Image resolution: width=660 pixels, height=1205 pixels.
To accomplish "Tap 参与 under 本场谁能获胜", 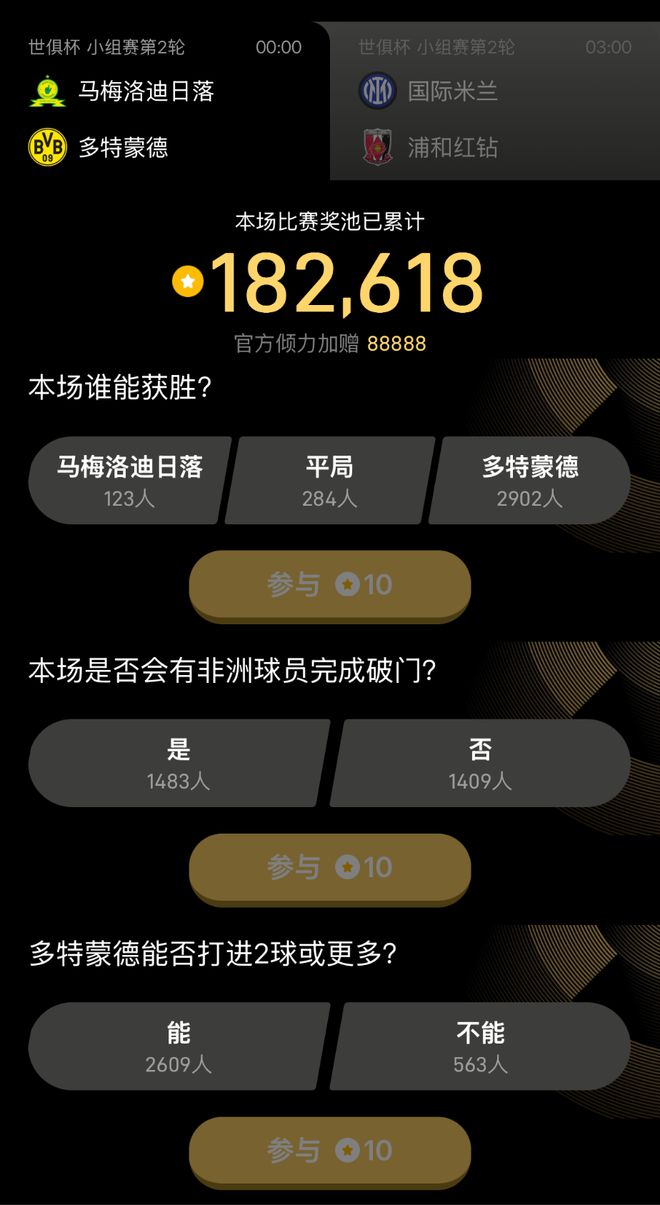I will point(330,584).
